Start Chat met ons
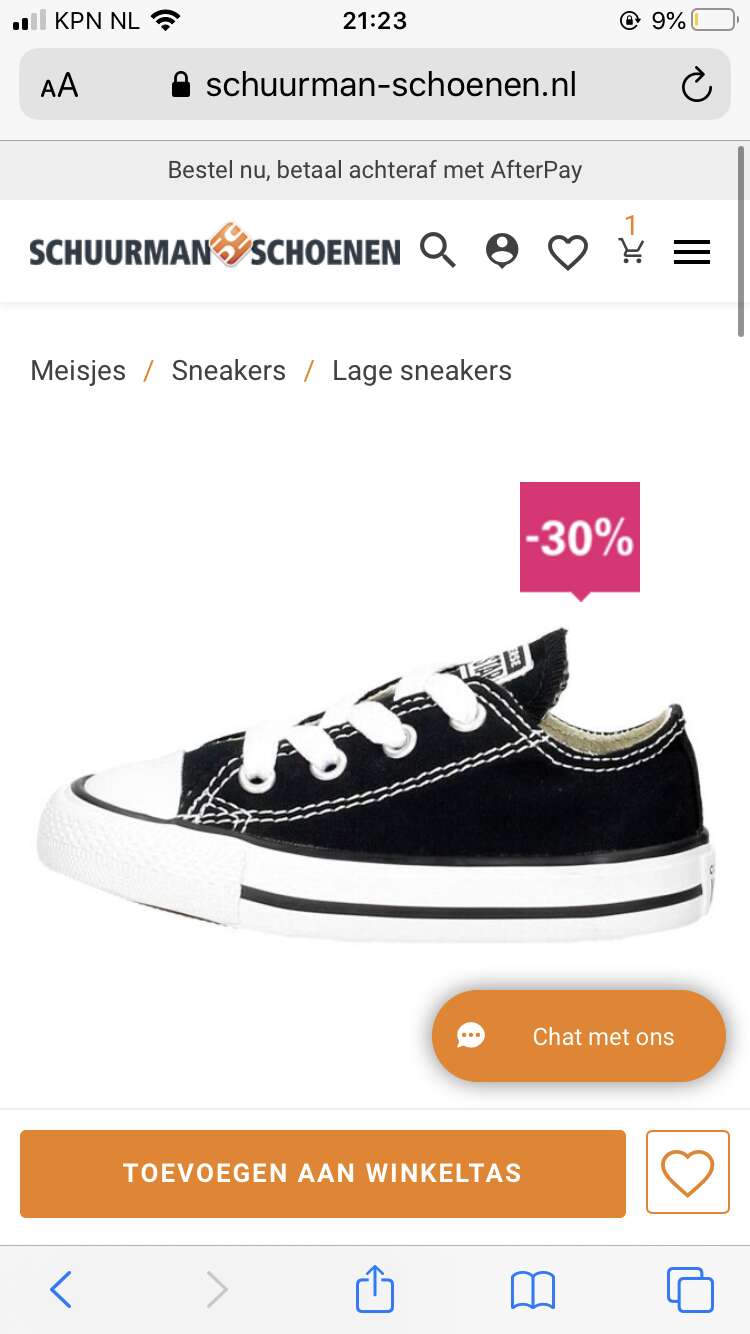 579,1036
